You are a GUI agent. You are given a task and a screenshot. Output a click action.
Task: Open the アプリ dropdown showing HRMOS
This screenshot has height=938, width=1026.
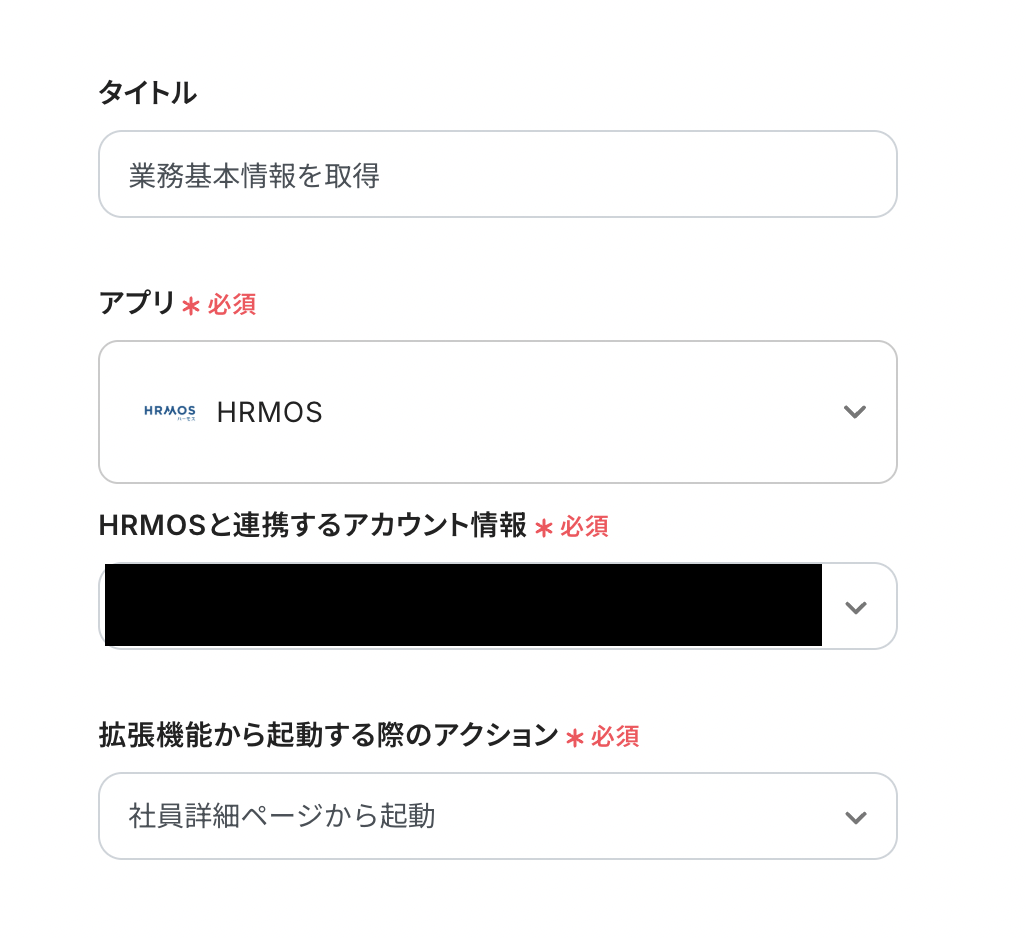497,412
